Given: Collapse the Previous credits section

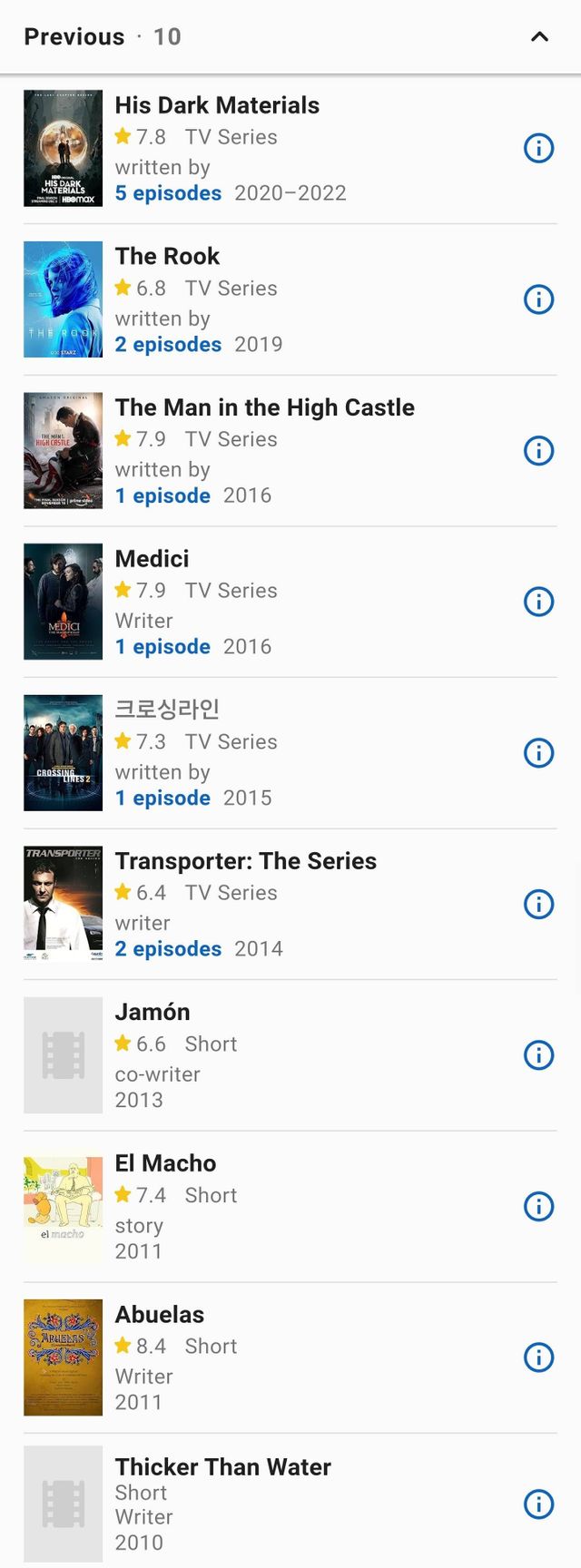Looking at the screenshot, I should point(539,37).
